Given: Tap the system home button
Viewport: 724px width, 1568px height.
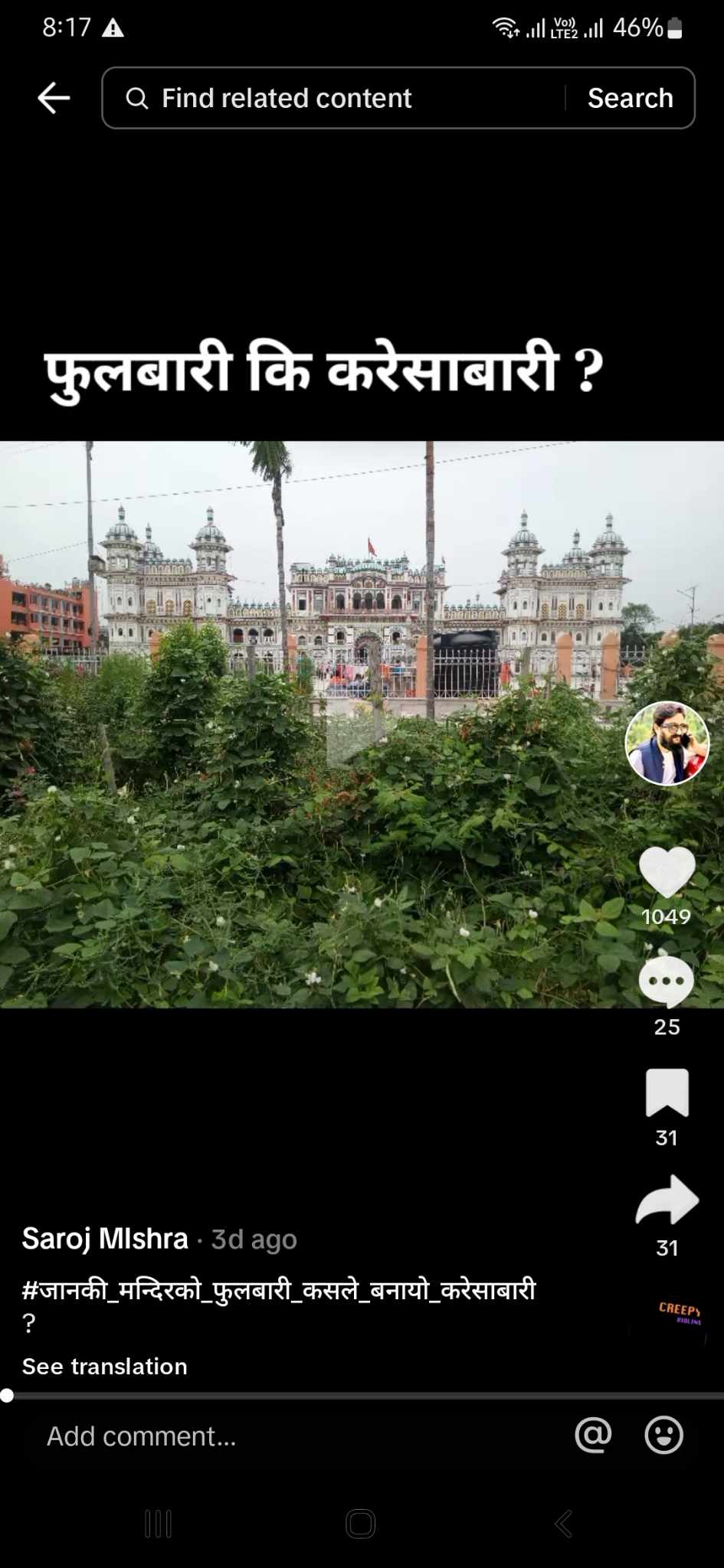Looking at the screenshot, I should (361, 1524).
